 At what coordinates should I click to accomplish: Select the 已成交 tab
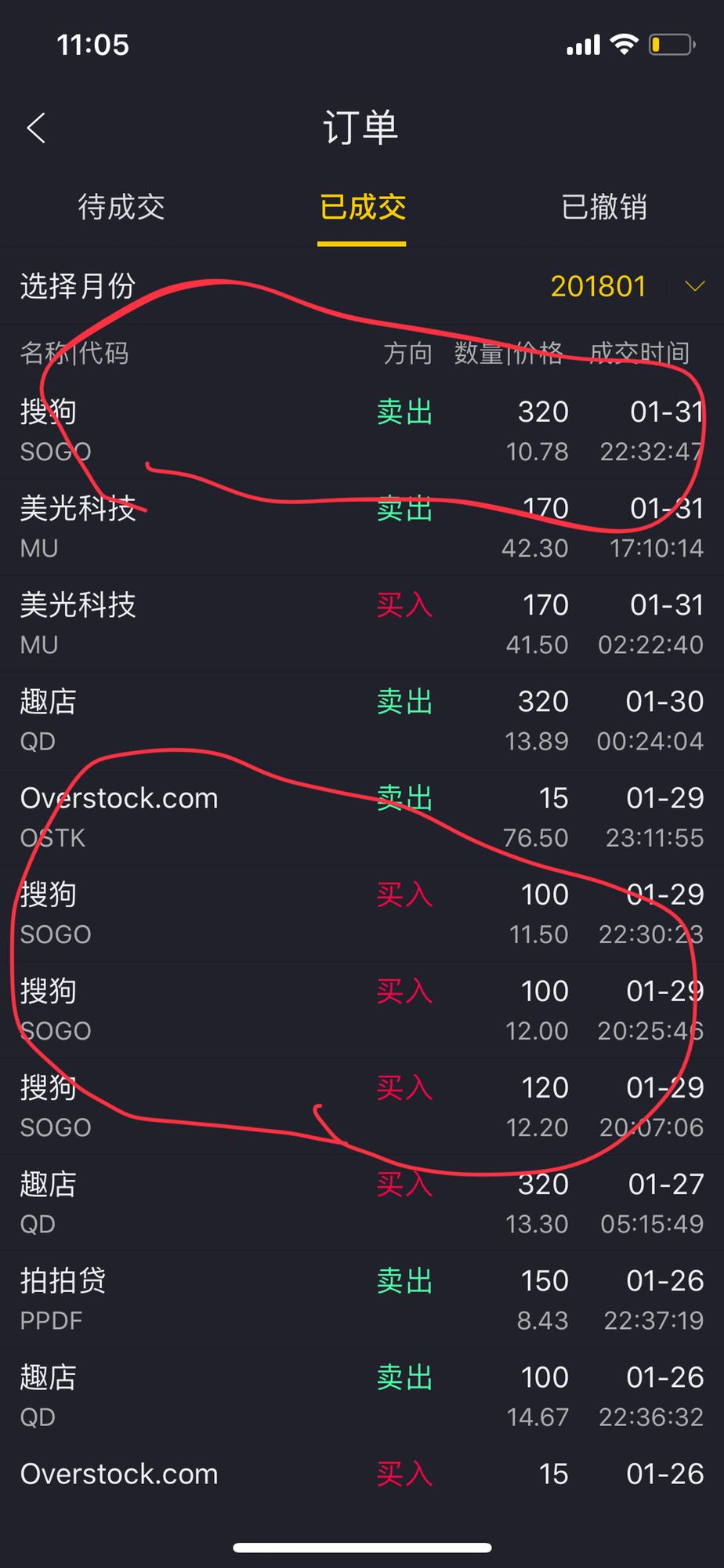(362, 208)
